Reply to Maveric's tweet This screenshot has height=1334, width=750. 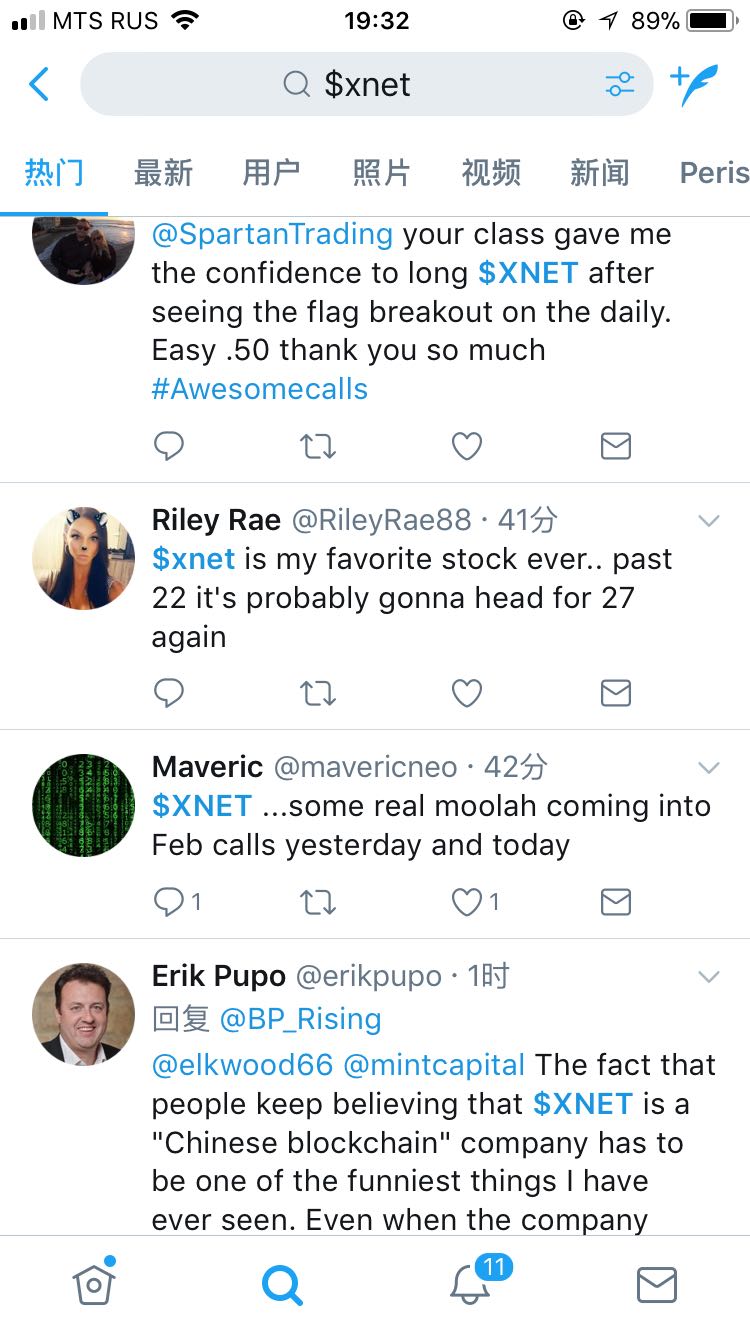pos(169,902)
